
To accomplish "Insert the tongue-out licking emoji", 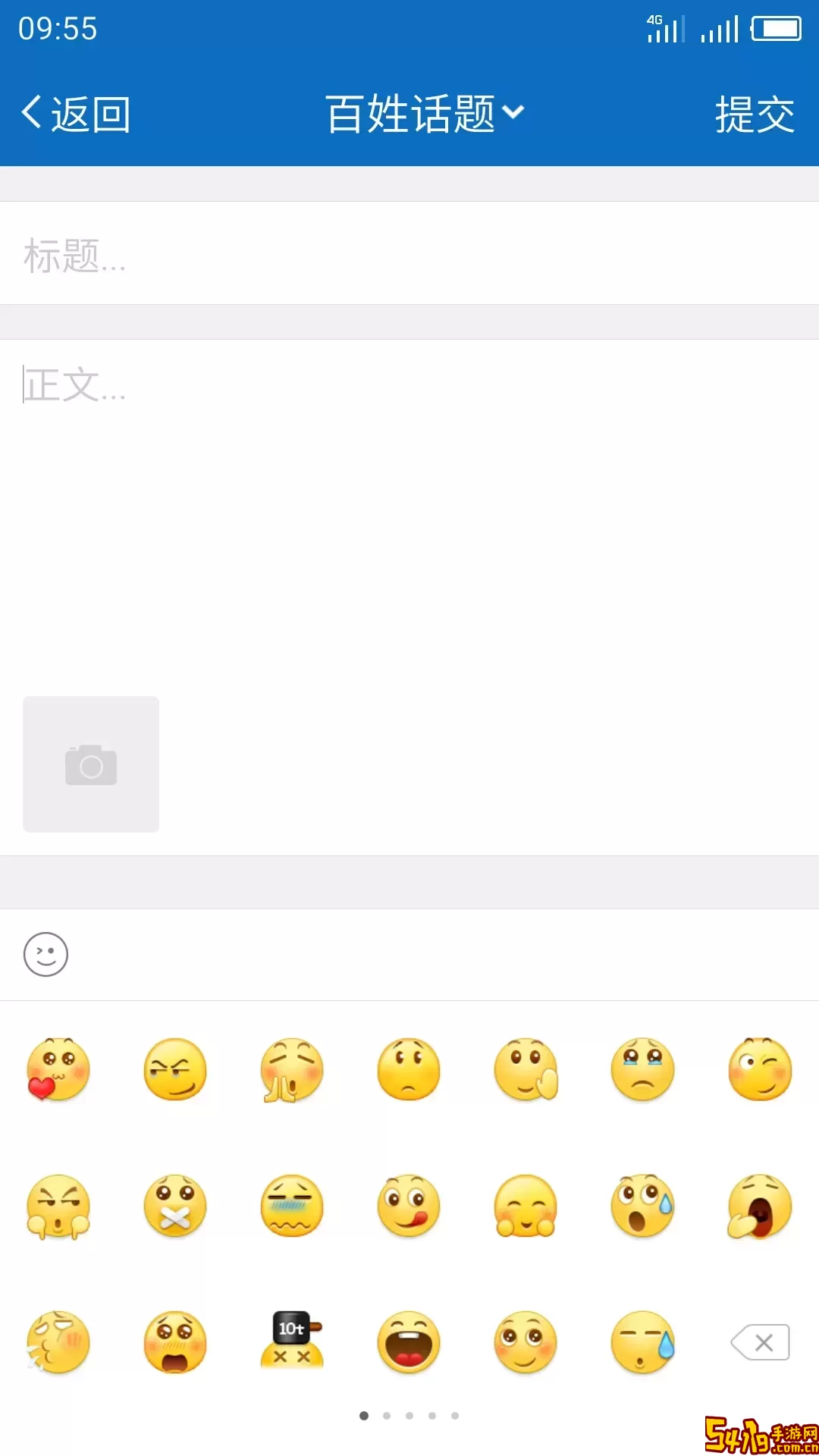I will 409,1206.
